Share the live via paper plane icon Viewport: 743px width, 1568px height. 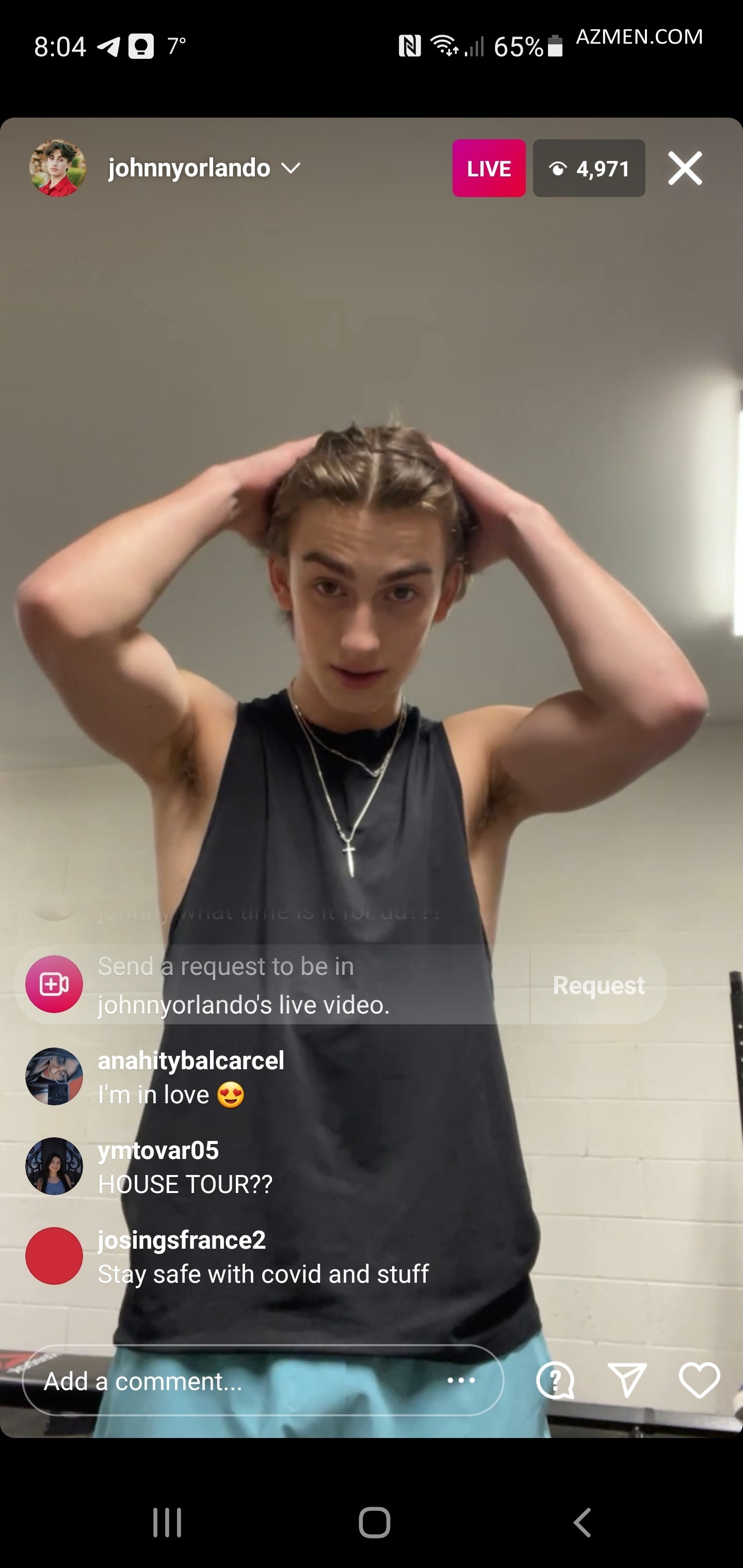(627, 1381)
